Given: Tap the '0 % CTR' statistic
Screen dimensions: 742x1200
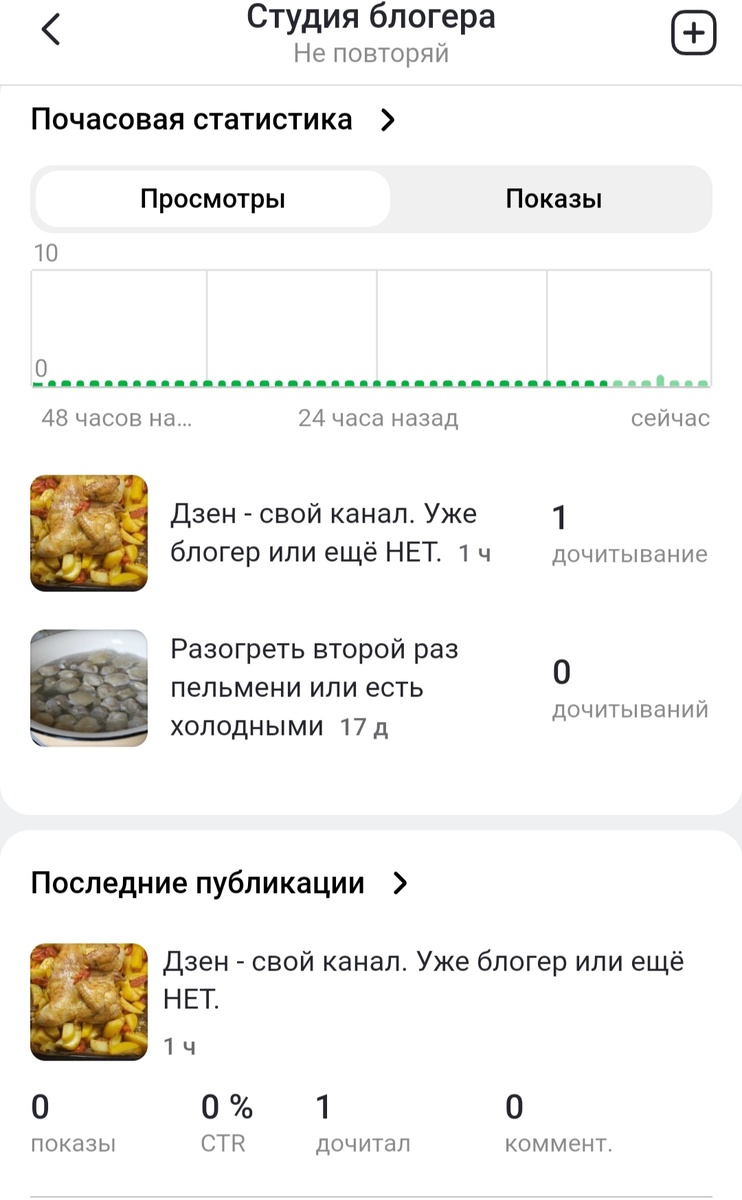Looking at the screenshot, I should [222, 1120].
